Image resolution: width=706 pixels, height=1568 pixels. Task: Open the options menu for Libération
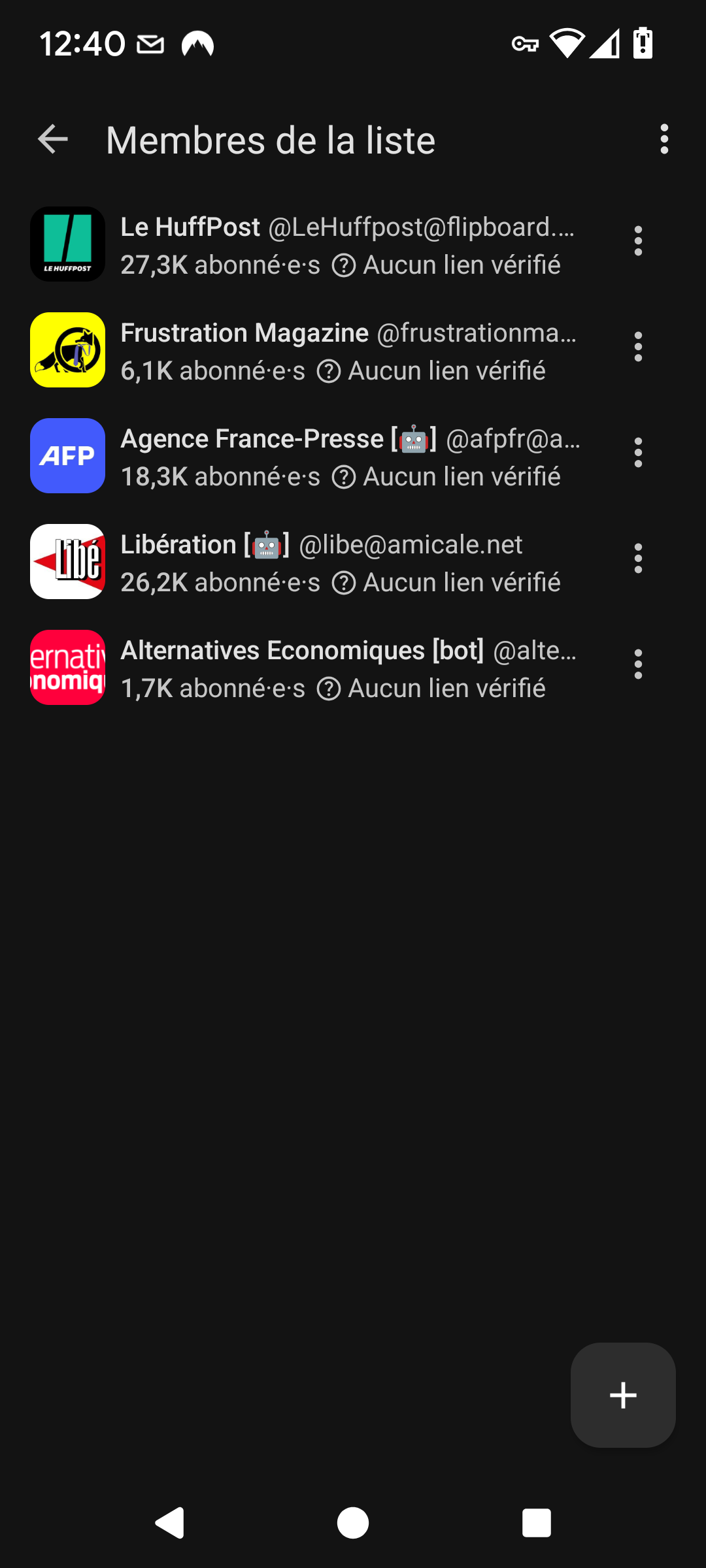pos(638,559)
